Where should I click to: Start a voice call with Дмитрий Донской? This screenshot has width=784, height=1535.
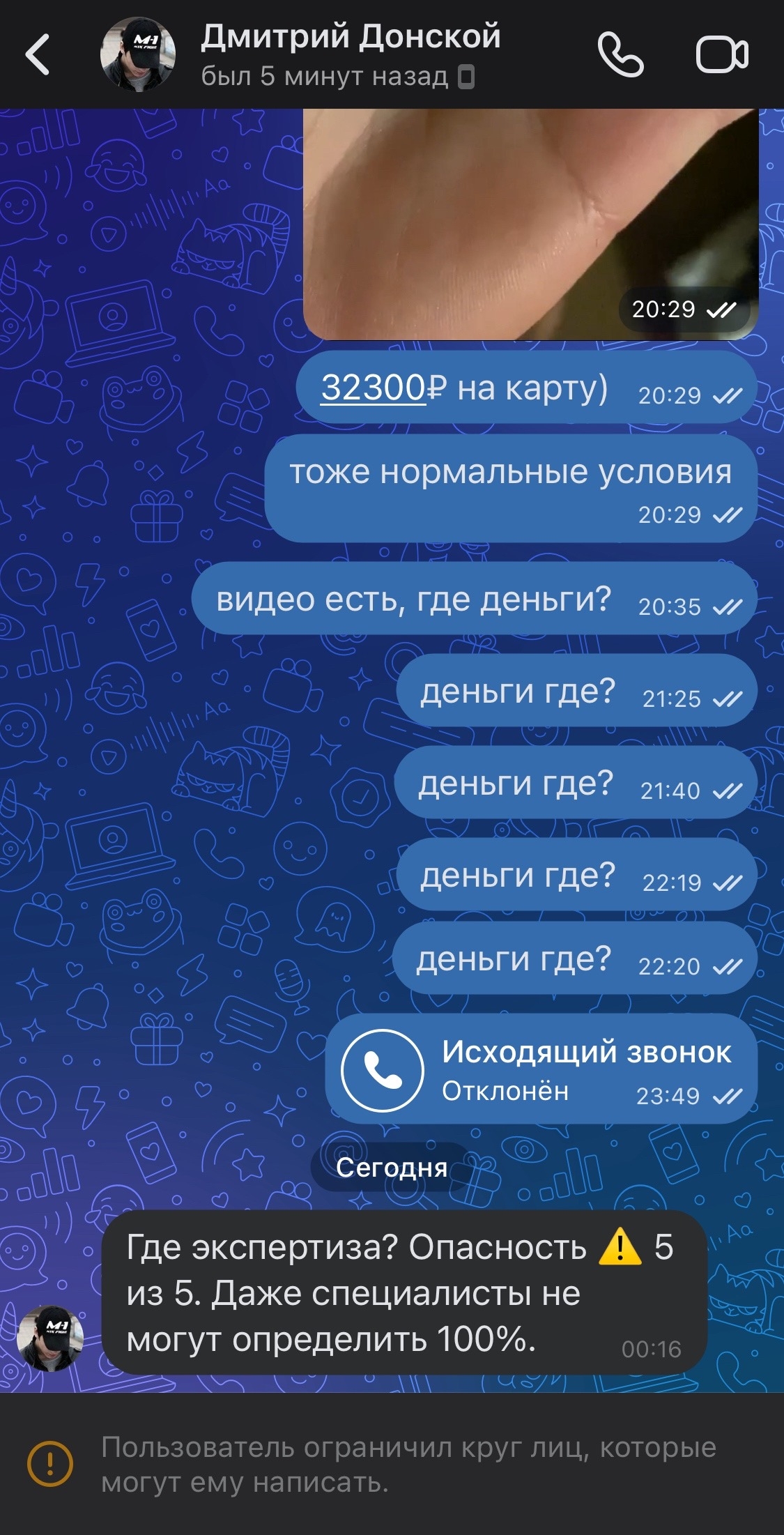coord(620,54)
